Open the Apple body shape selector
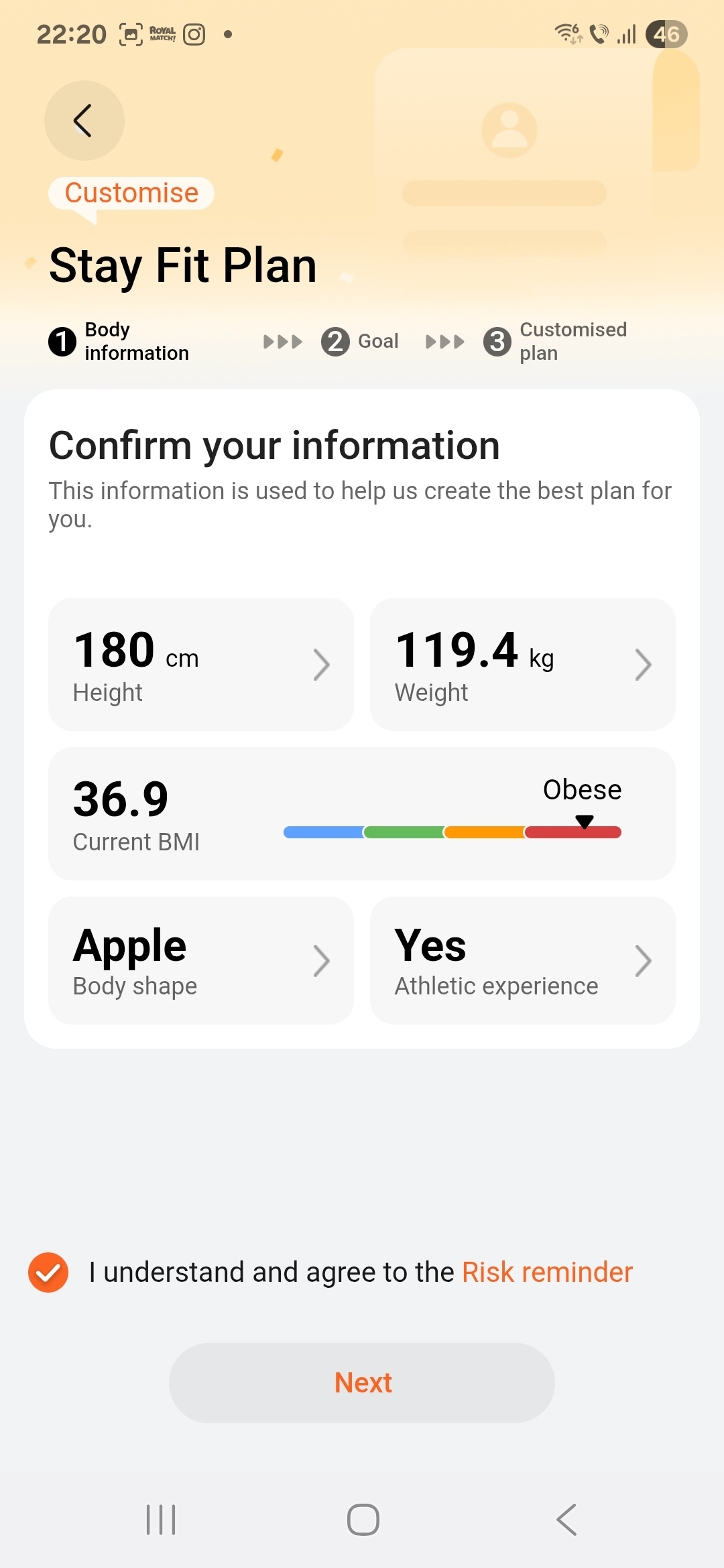724x1568 pixels. point(200,960)
